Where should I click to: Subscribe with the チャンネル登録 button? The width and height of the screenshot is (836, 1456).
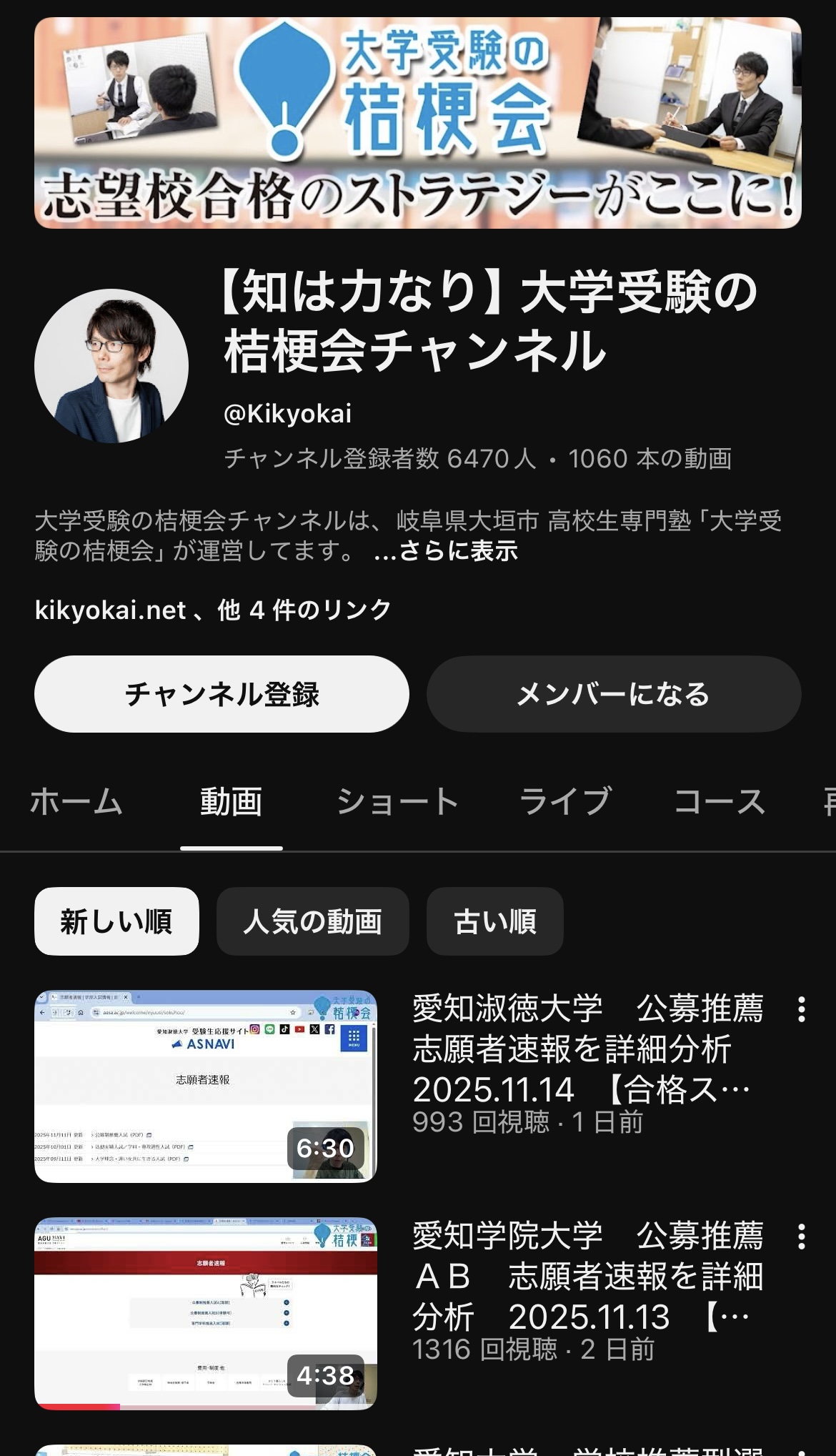(222, 694)
